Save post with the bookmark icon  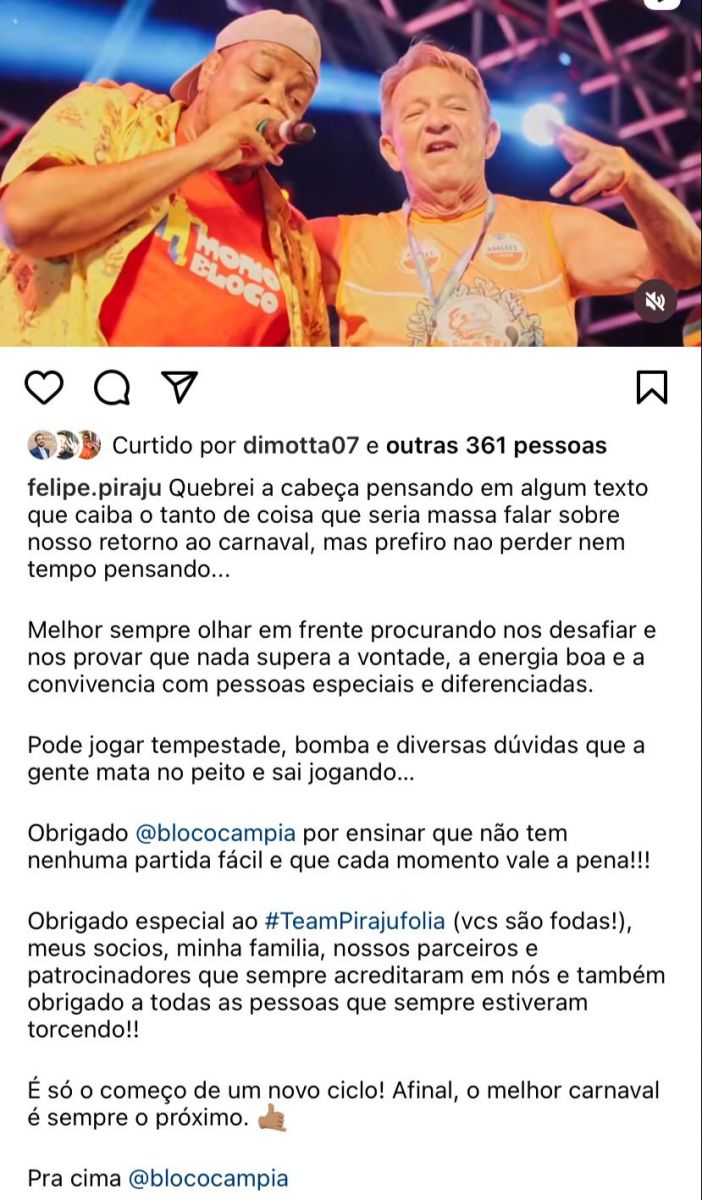click(x=652, y=387)
